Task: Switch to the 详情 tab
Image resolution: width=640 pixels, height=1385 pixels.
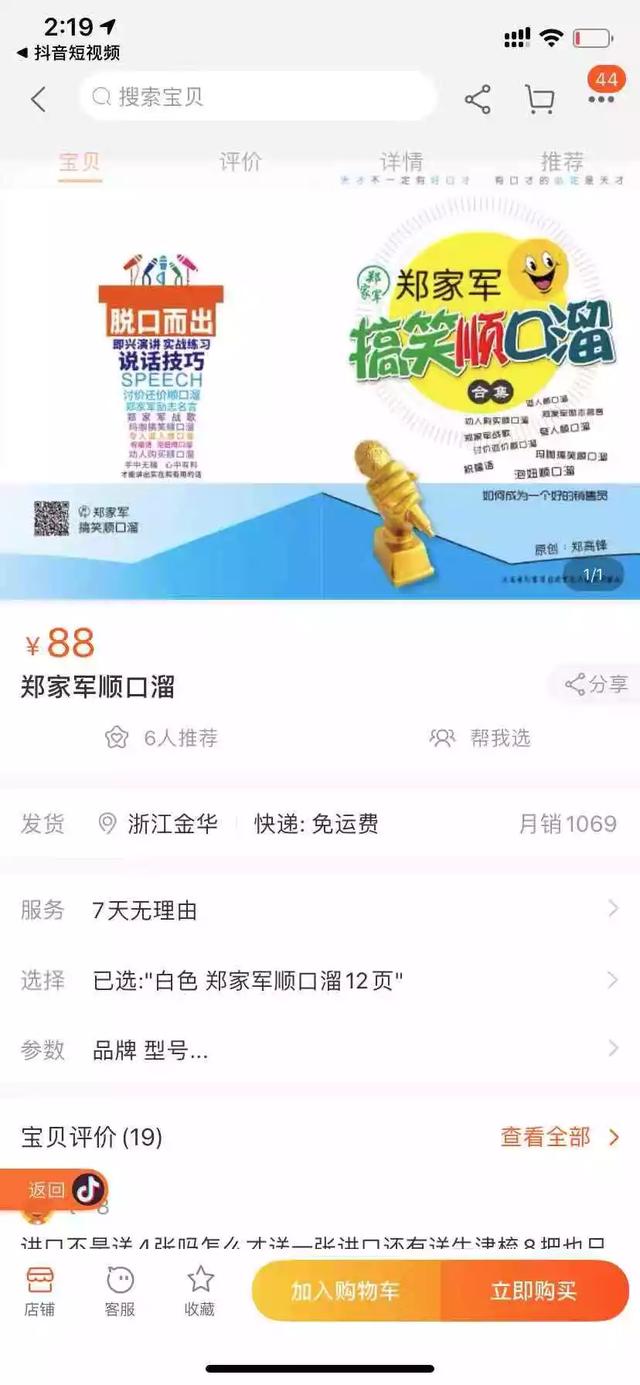Action: click(x=401, y=161)
